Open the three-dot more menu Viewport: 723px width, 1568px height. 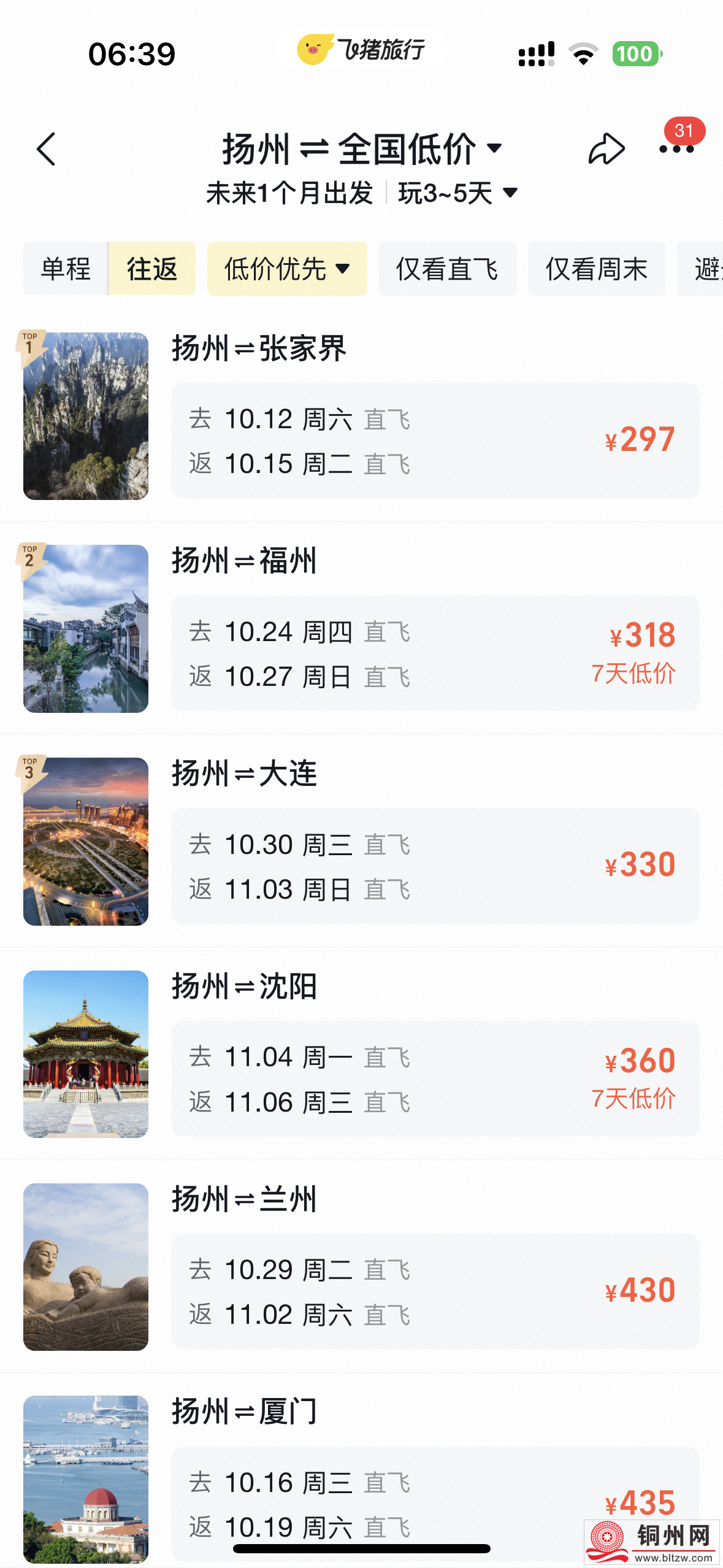(x=677, y=148)
